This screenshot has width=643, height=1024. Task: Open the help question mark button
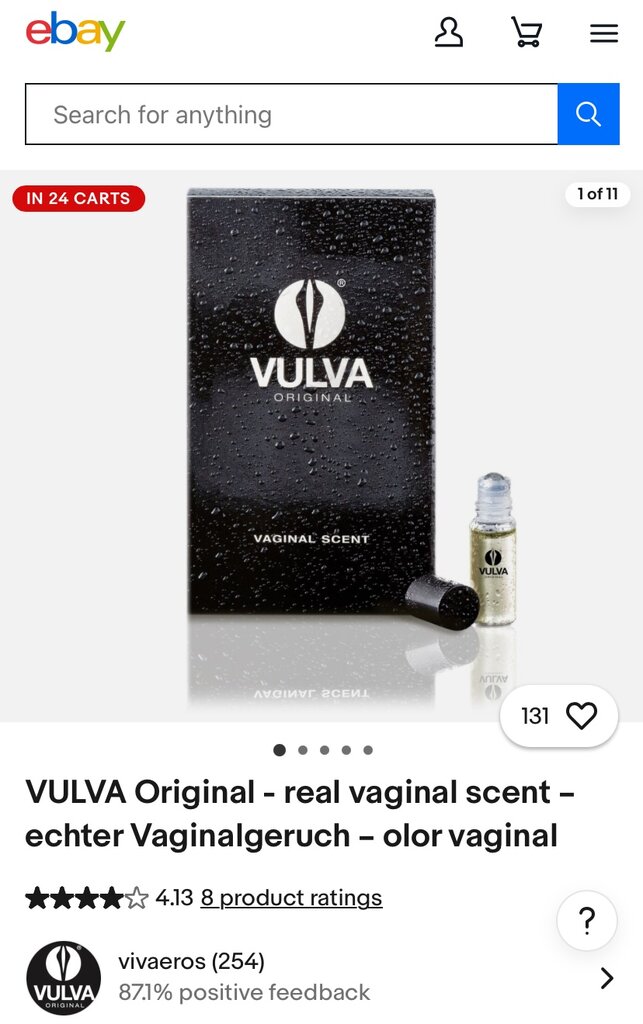pyautogui.click(x=587, y=920)
